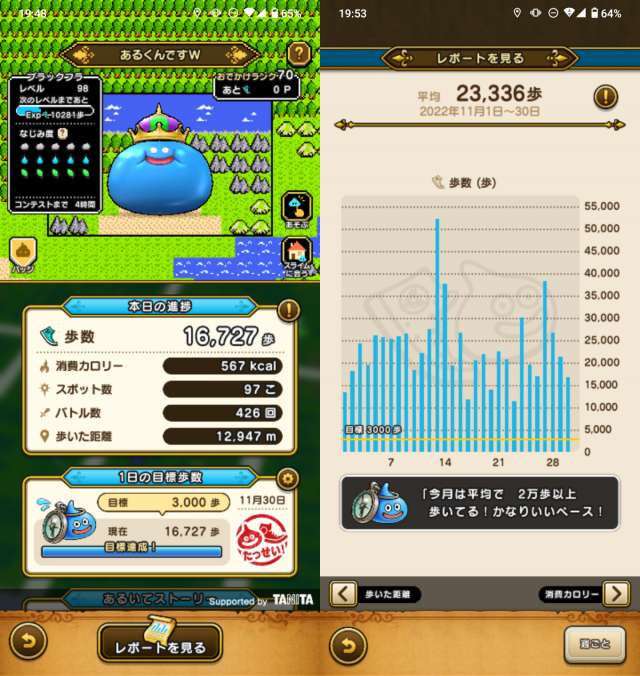
Task: Switch to next report 消費カロリー
Action: [616, 594]
